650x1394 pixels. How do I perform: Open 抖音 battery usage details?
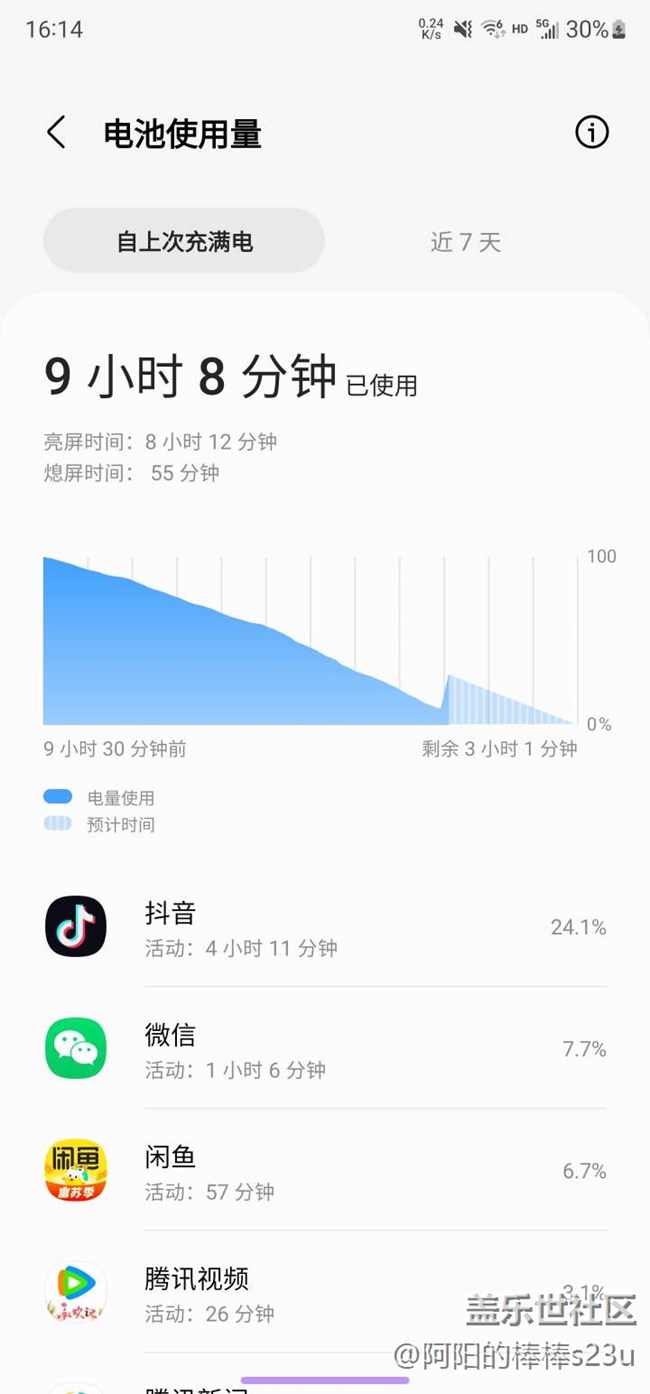[325, 927]
